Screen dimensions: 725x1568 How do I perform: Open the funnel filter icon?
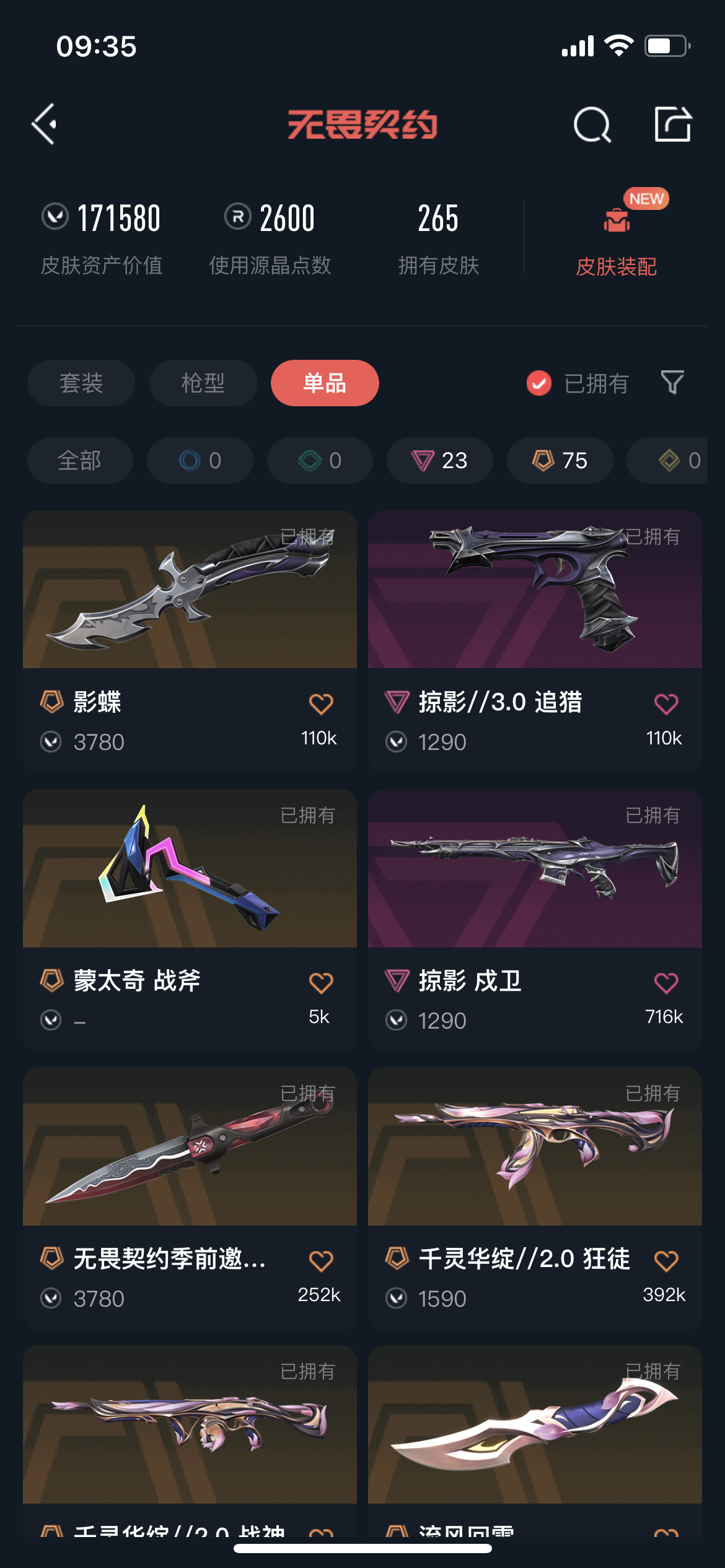point(672,383)
